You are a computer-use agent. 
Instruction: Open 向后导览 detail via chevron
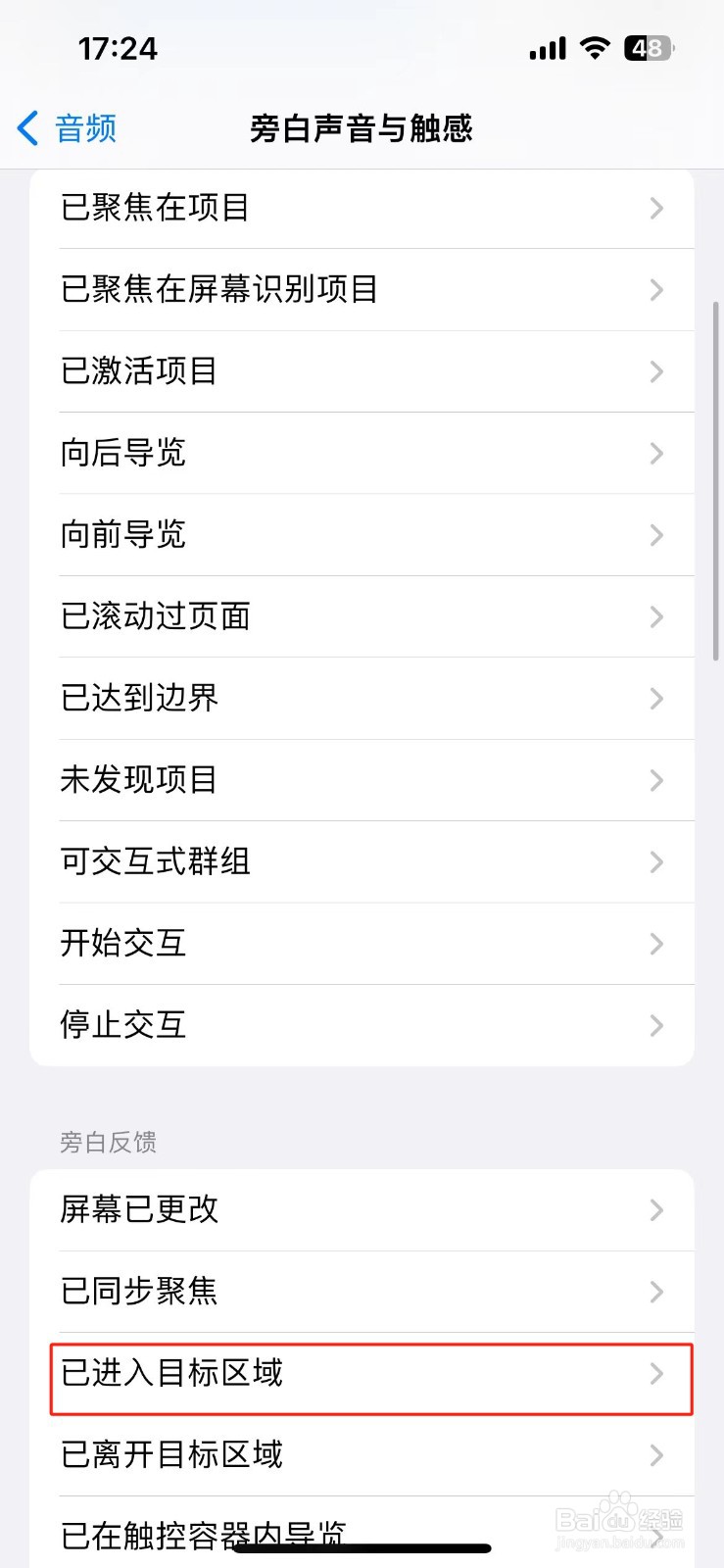(655, 453)
